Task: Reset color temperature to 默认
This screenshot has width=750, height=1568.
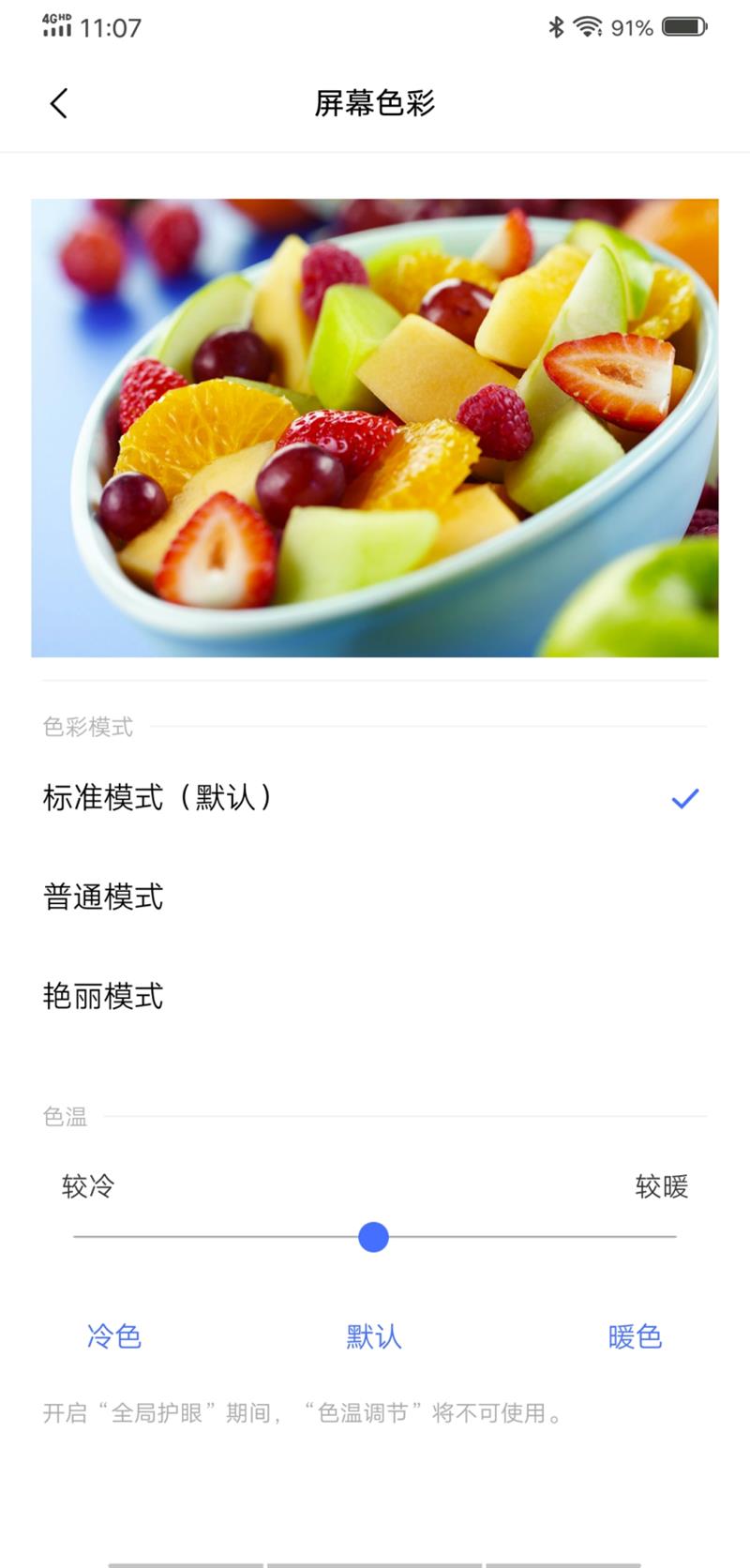Action: point(374,1336)
